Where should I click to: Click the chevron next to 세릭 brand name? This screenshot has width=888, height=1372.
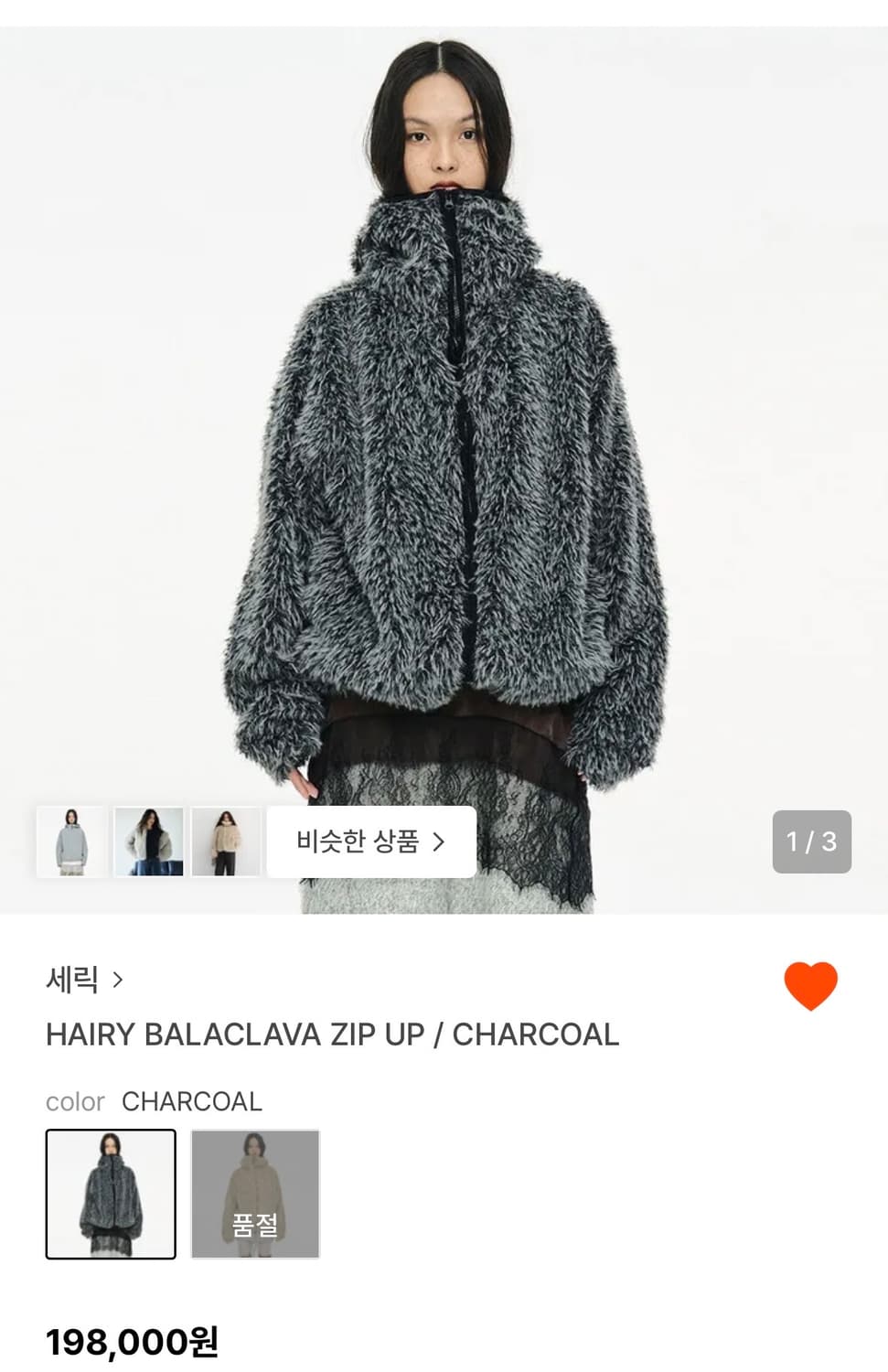116,979
